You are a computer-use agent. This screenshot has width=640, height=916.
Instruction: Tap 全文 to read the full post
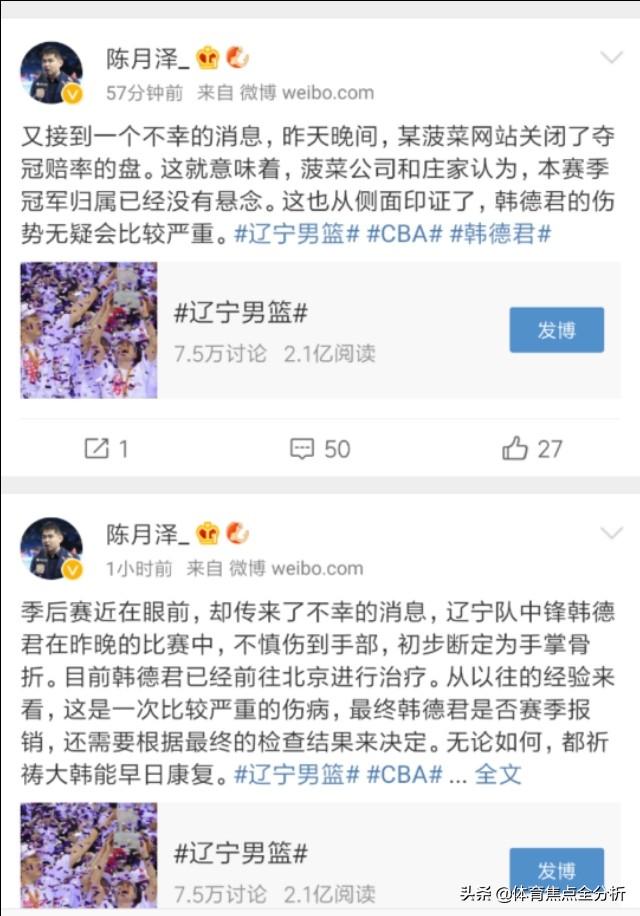click(497, 774)
